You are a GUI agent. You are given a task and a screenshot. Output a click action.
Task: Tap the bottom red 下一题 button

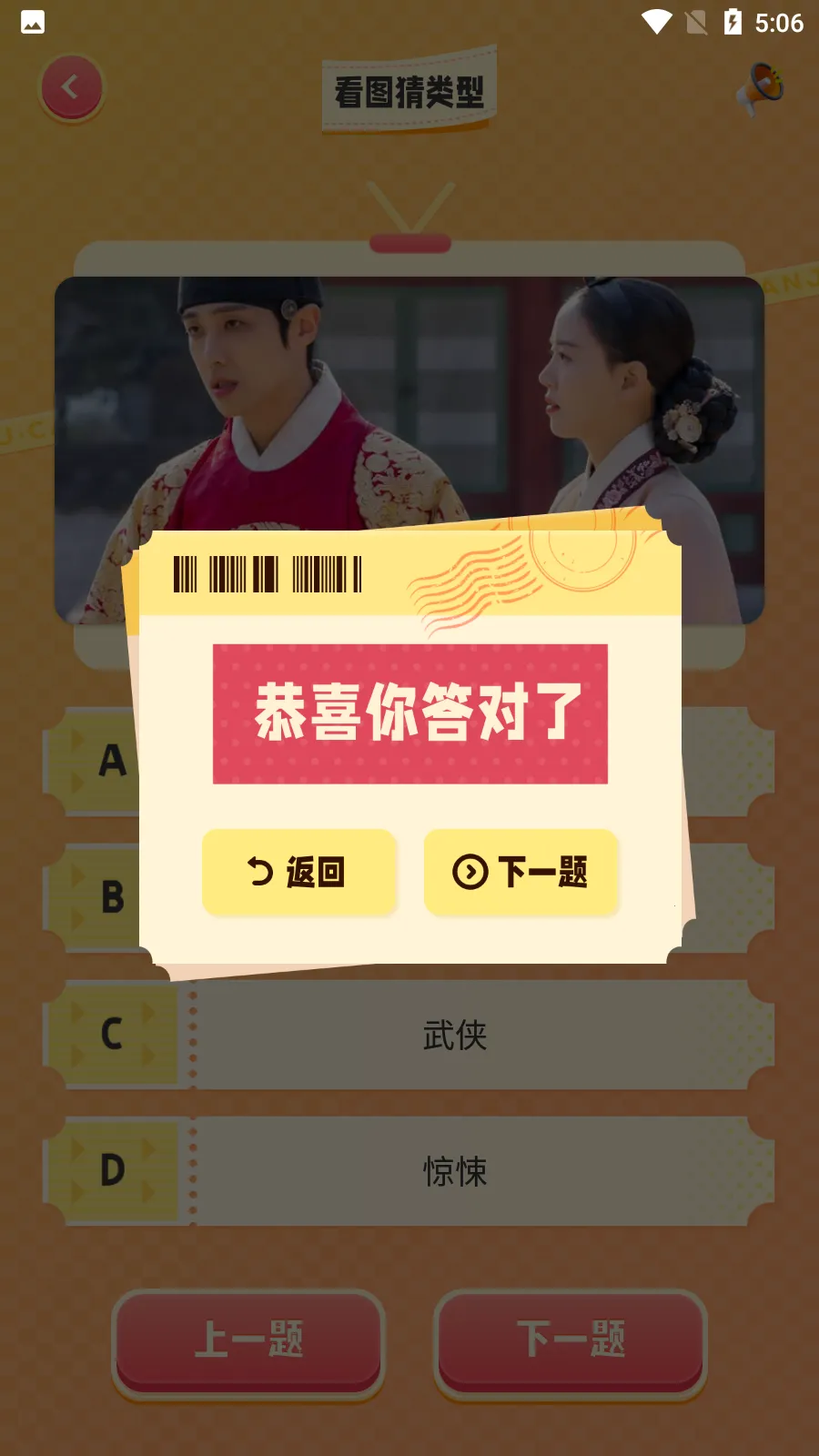(x=571, y=1340)
